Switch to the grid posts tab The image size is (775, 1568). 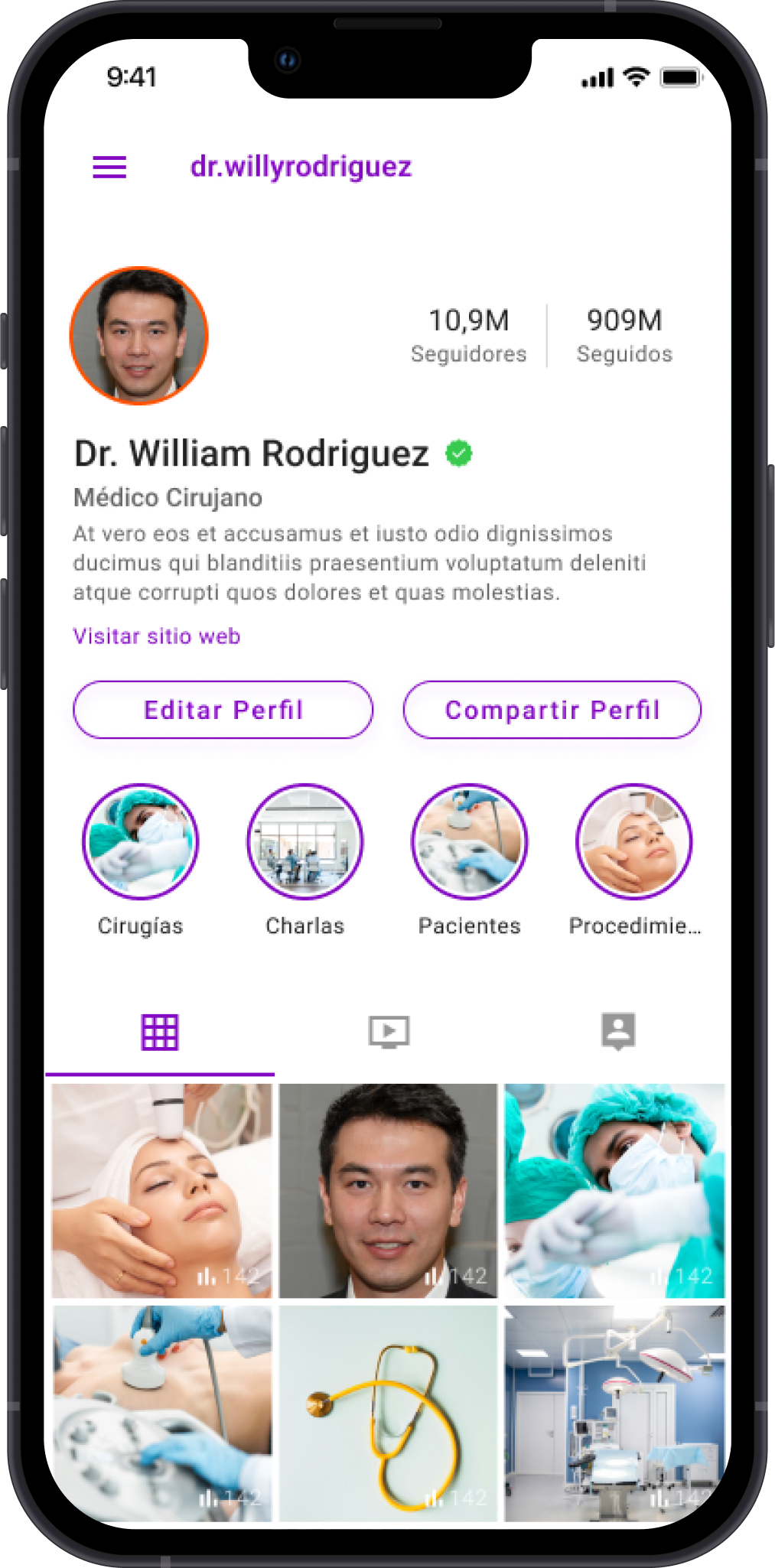160,1033
